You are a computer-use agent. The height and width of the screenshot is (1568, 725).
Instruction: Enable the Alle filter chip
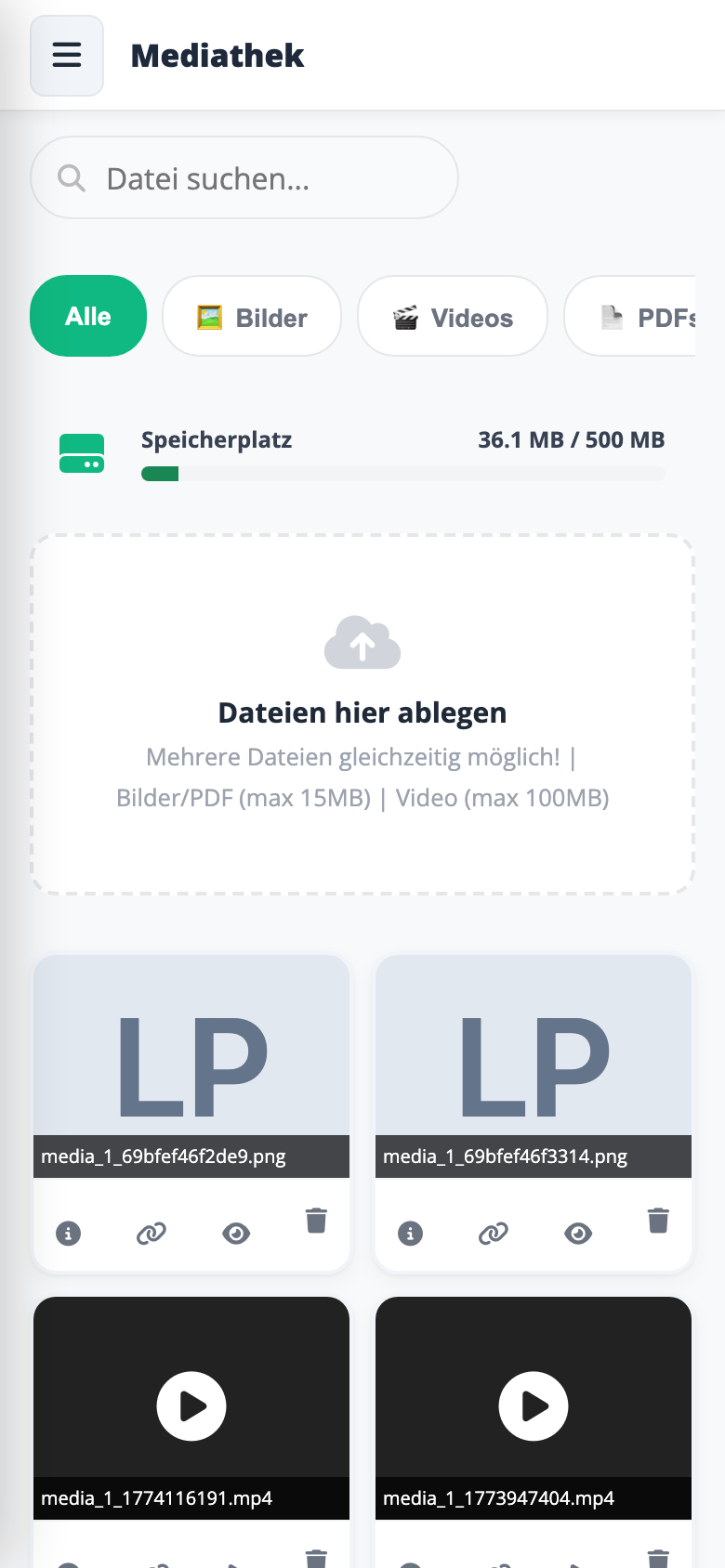click(x=87, y=316)
